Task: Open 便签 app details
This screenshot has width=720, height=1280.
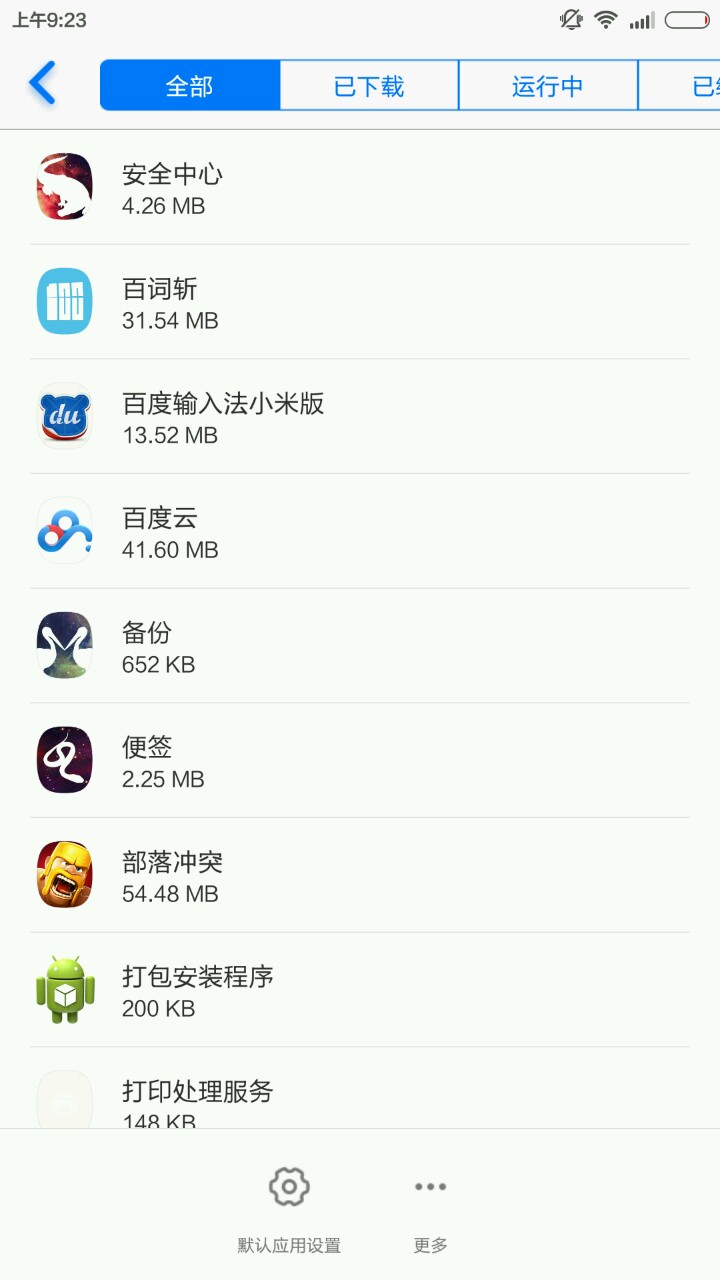Action: (360, 761)
